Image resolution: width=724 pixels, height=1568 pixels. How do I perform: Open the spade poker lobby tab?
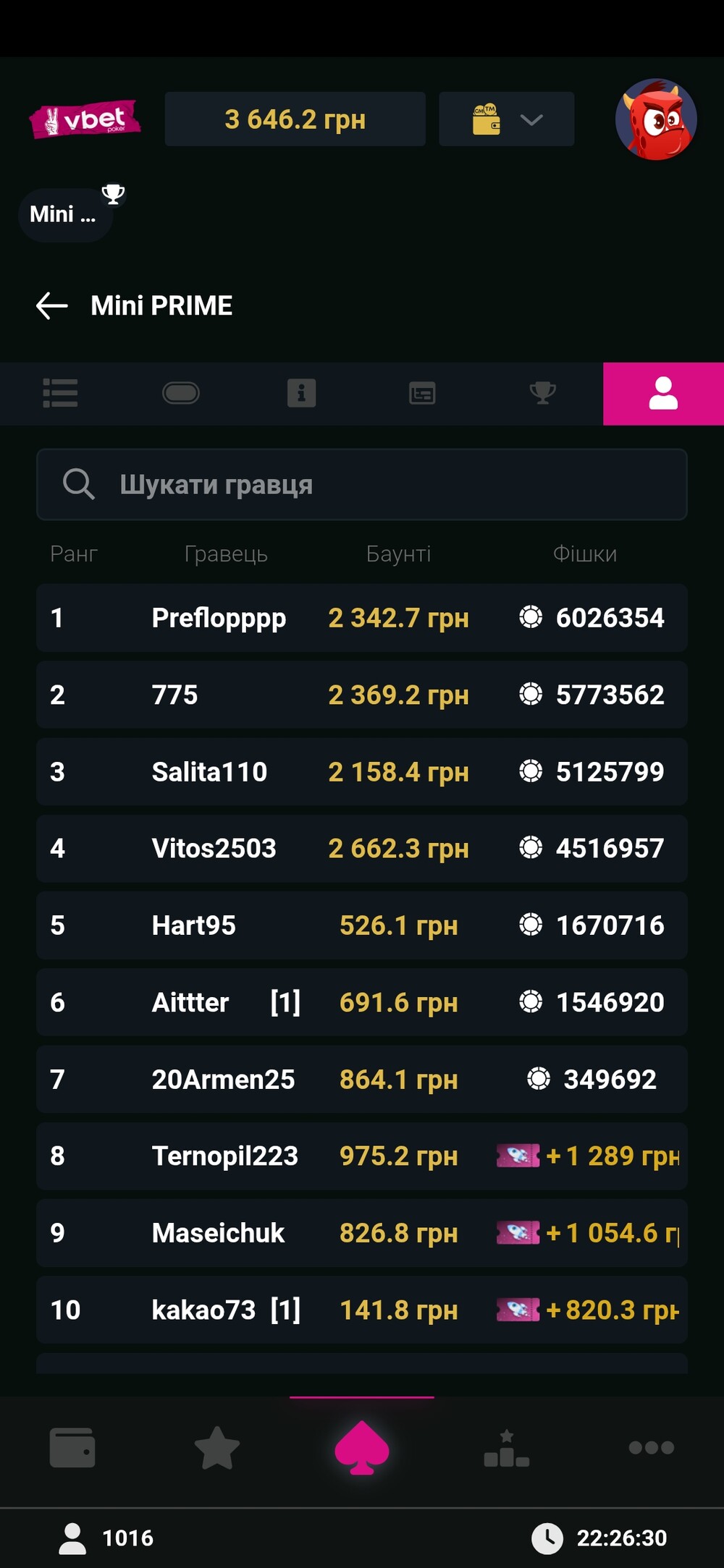pos(362,1448)
